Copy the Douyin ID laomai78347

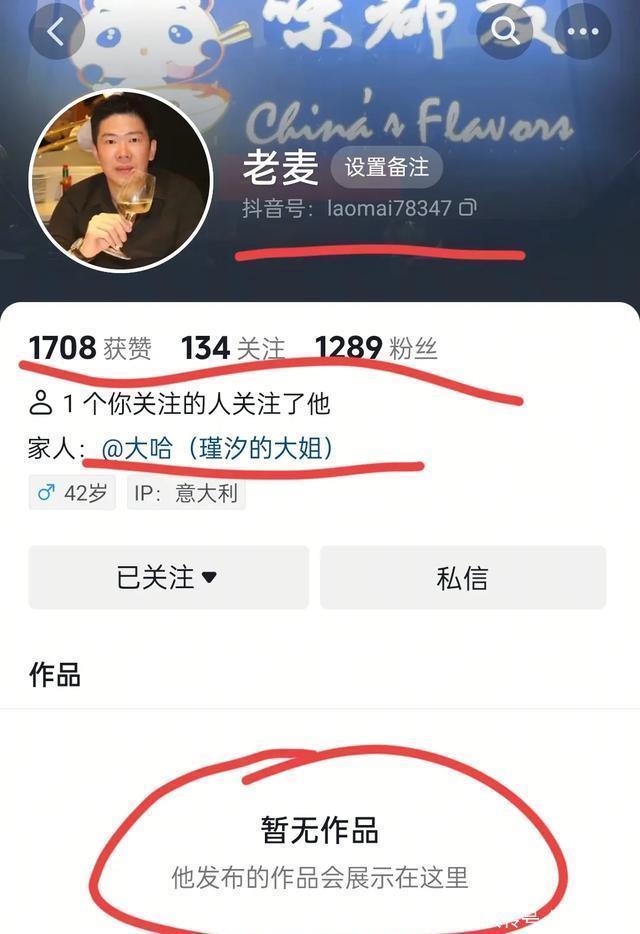pyautogui.click(x=467, y=208)
